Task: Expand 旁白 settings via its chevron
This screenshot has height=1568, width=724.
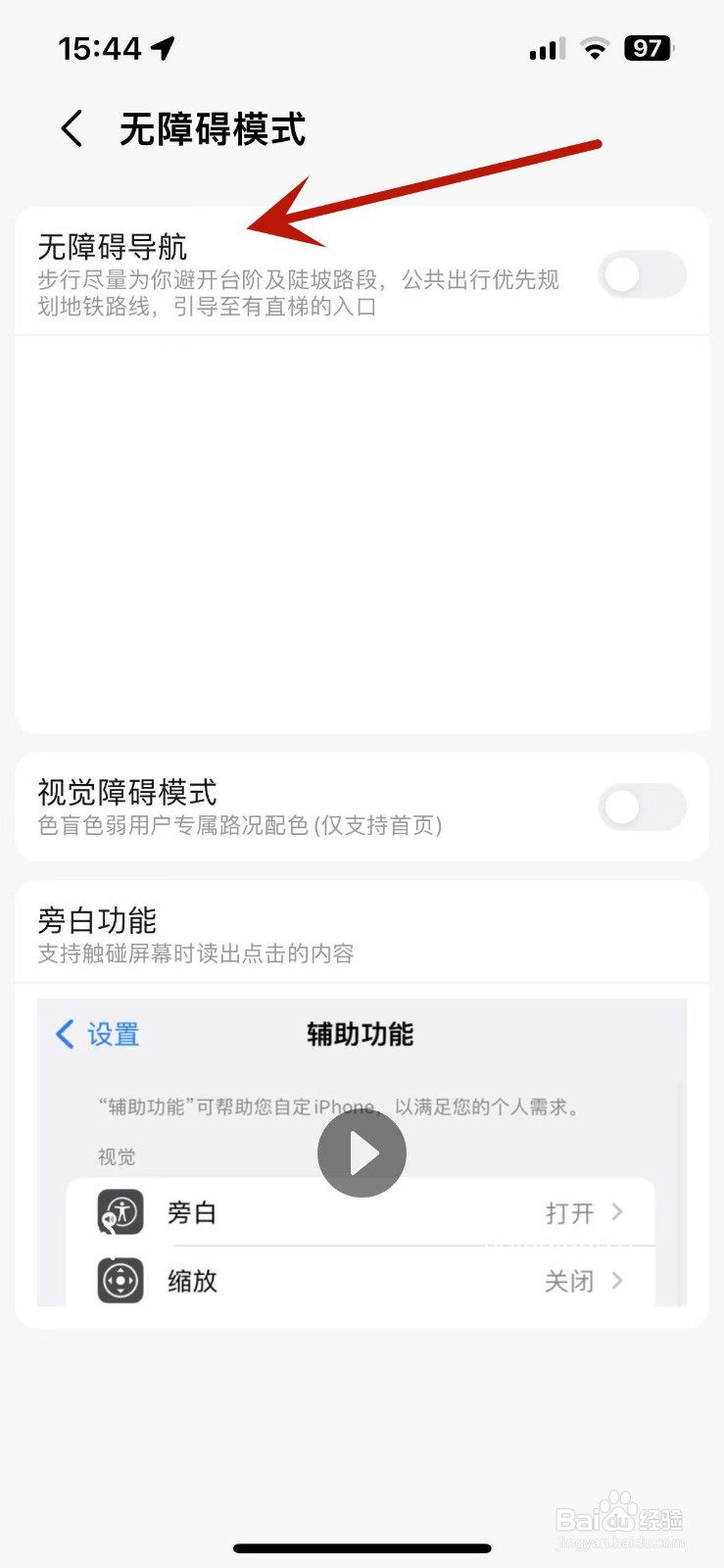Action: coord(617,1212)
